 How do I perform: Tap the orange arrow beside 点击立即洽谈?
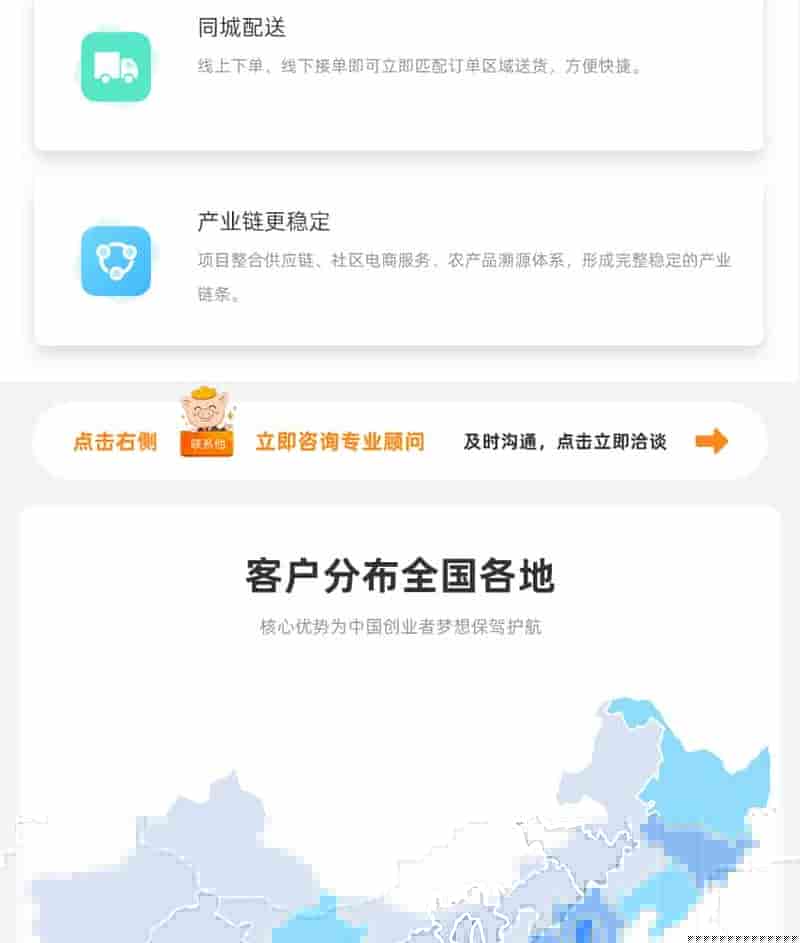click(x=711, y=441)
